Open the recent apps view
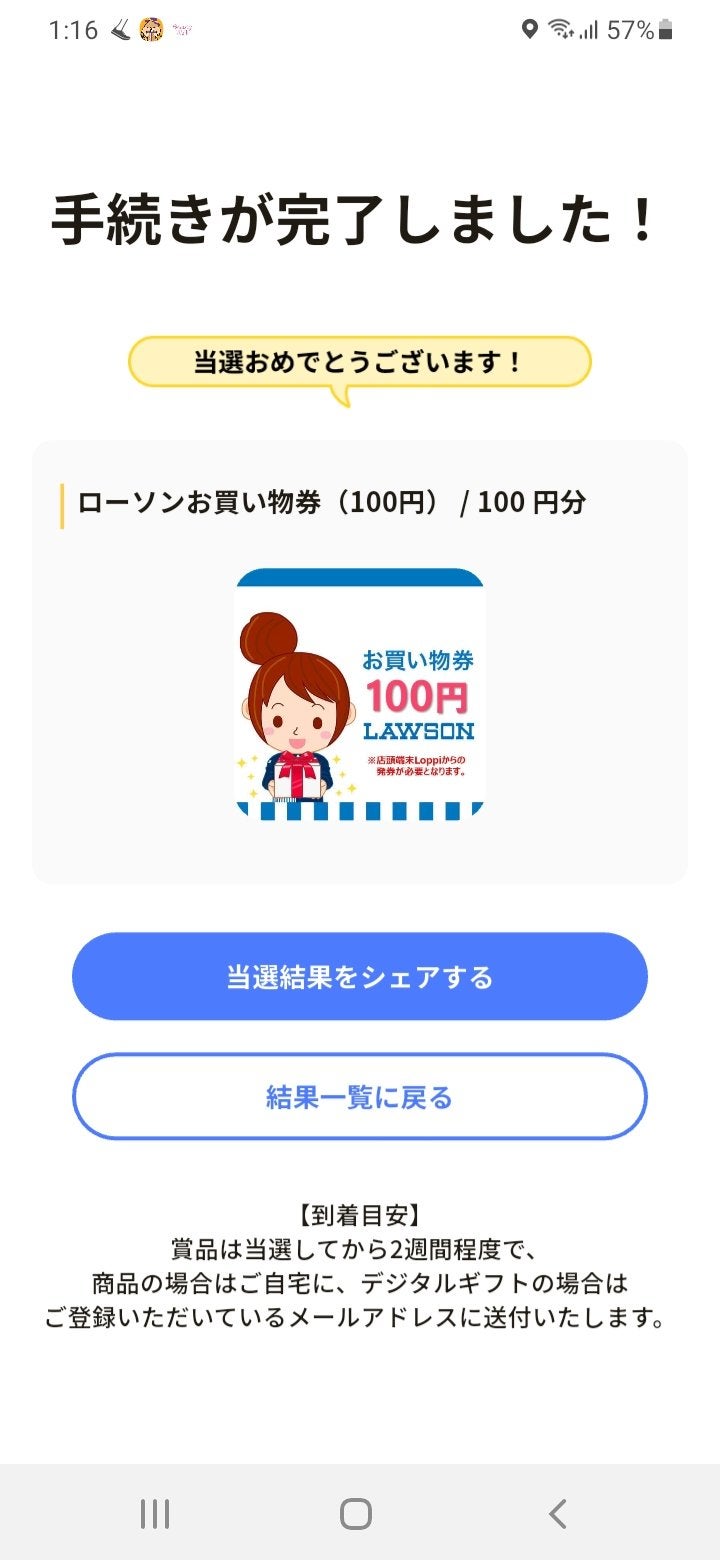This screenshot has height=1560, width=720. (x=155, y=1514)
